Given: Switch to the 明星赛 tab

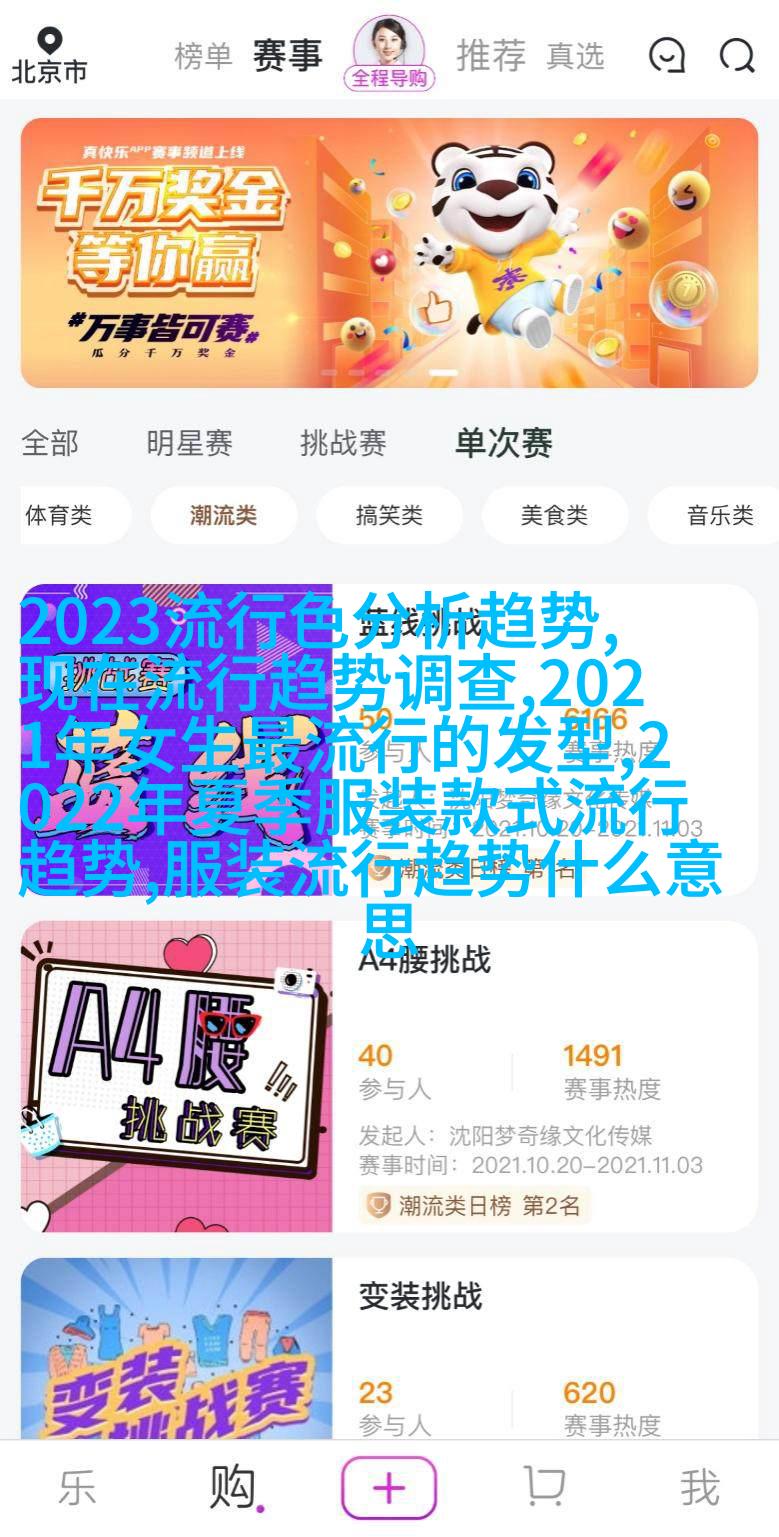Looking at the screenshot, I should coord(189,443).
